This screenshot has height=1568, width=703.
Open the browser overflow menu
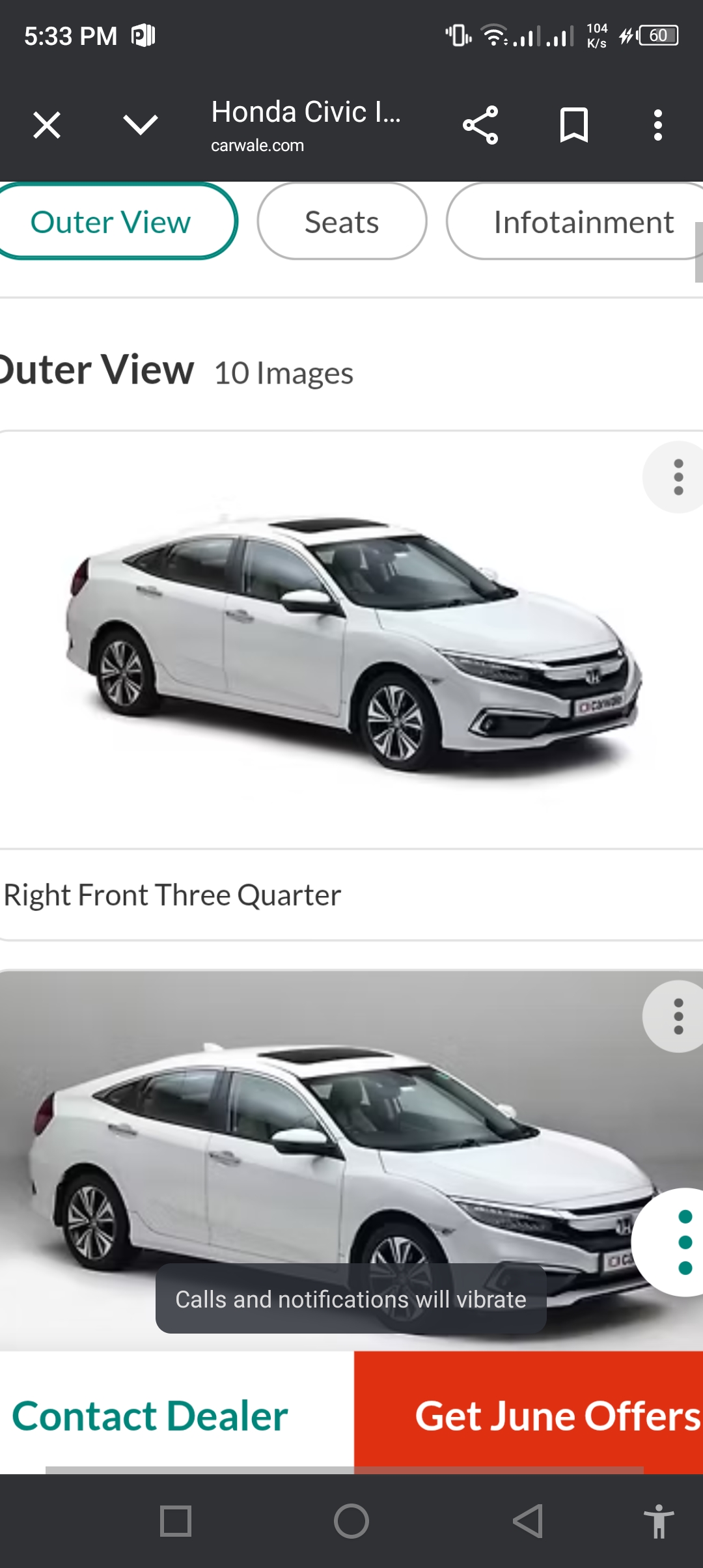[658, 125]
